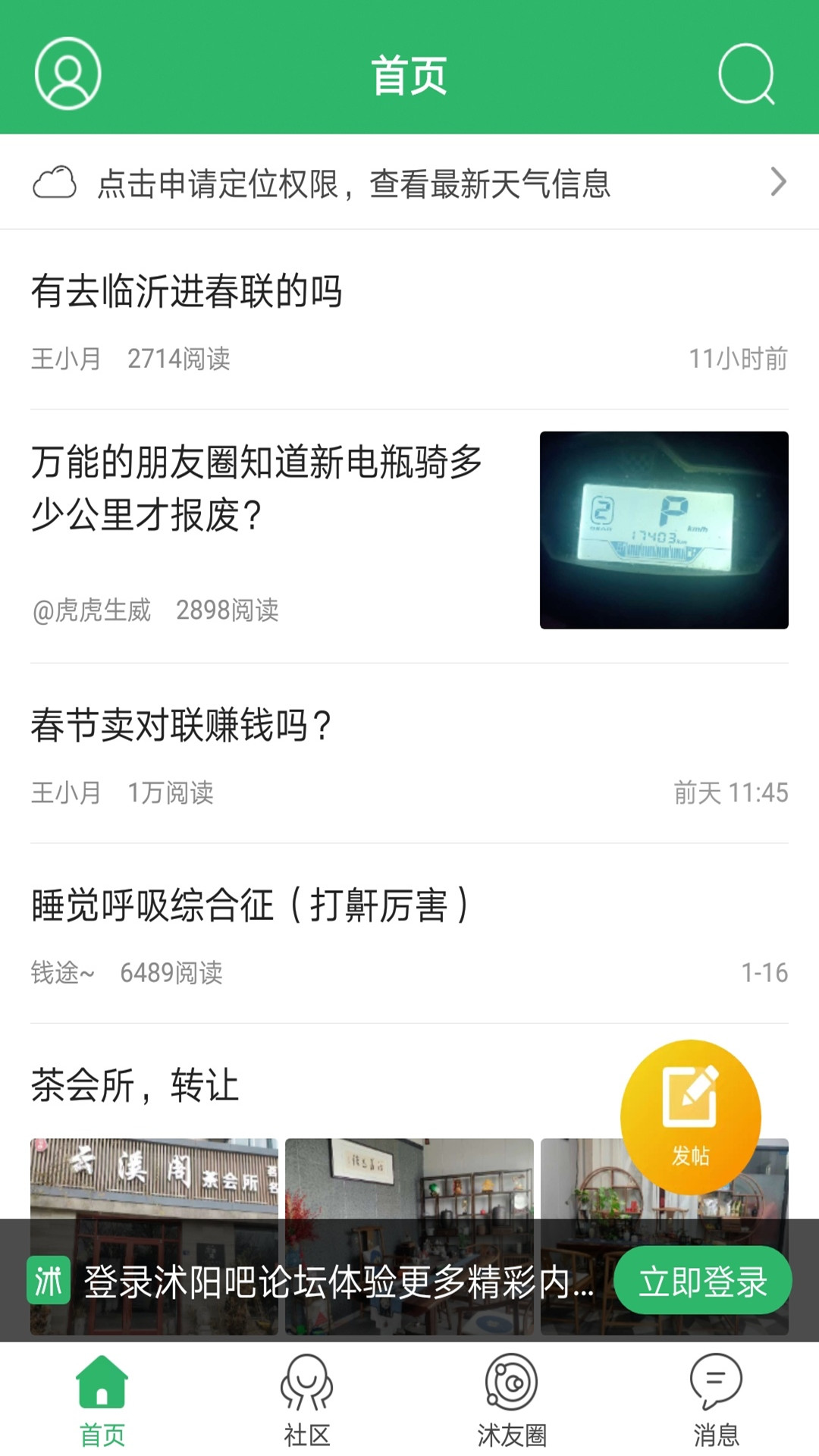Click the weather cloud icon
The image size is (819, 1456).
click(x=55, y=182)
